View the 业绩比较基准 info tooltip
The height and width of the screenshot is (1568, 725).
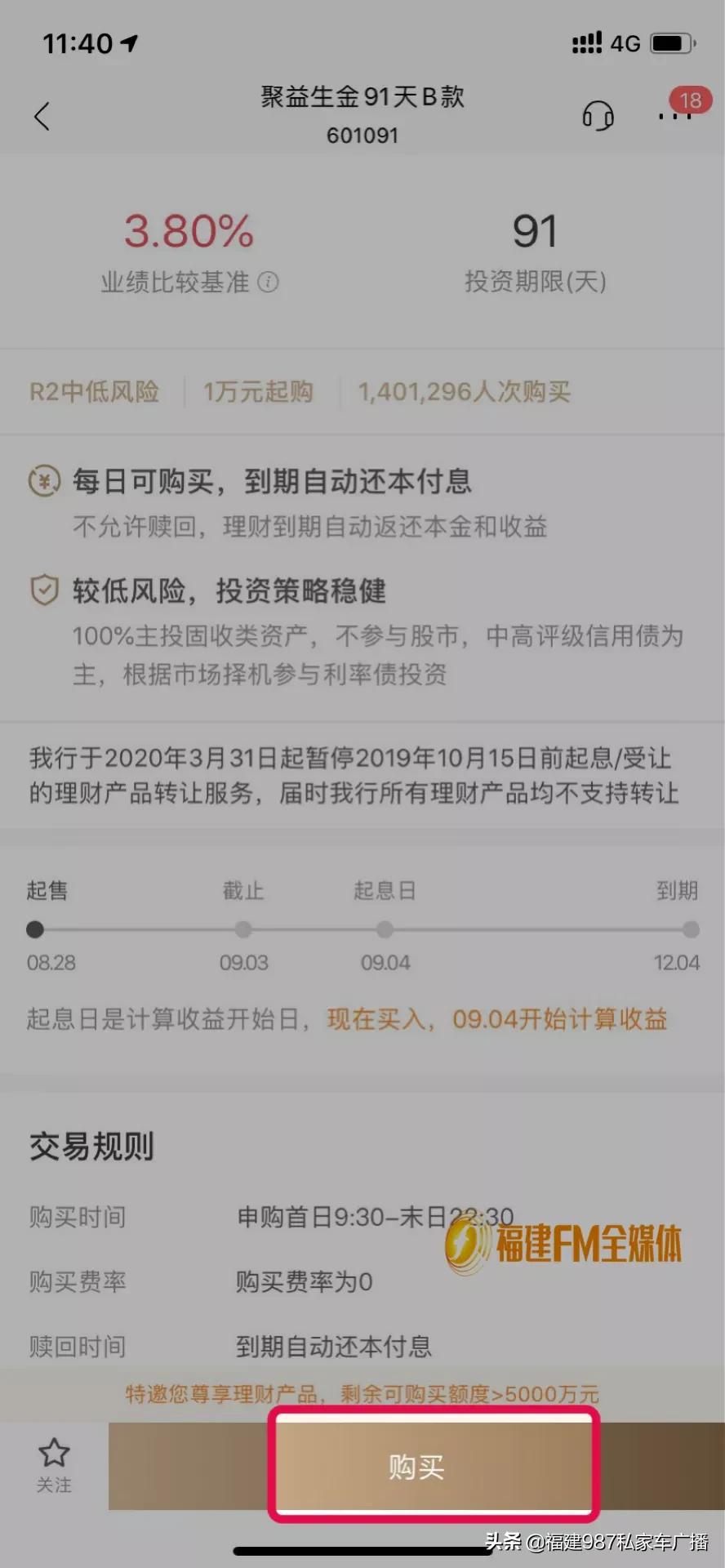269,283
